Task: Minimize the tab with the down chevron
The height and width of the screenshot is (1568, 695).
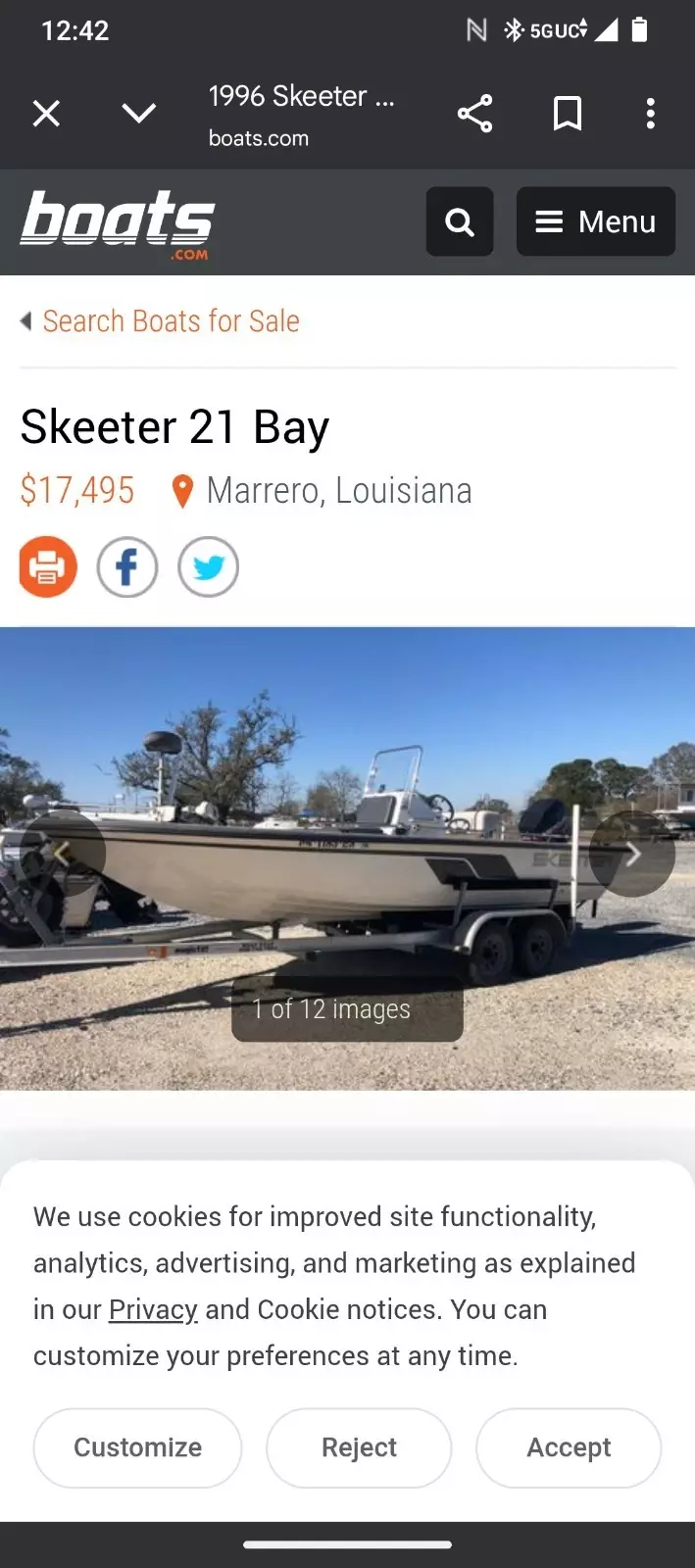Action: [139, 114]
